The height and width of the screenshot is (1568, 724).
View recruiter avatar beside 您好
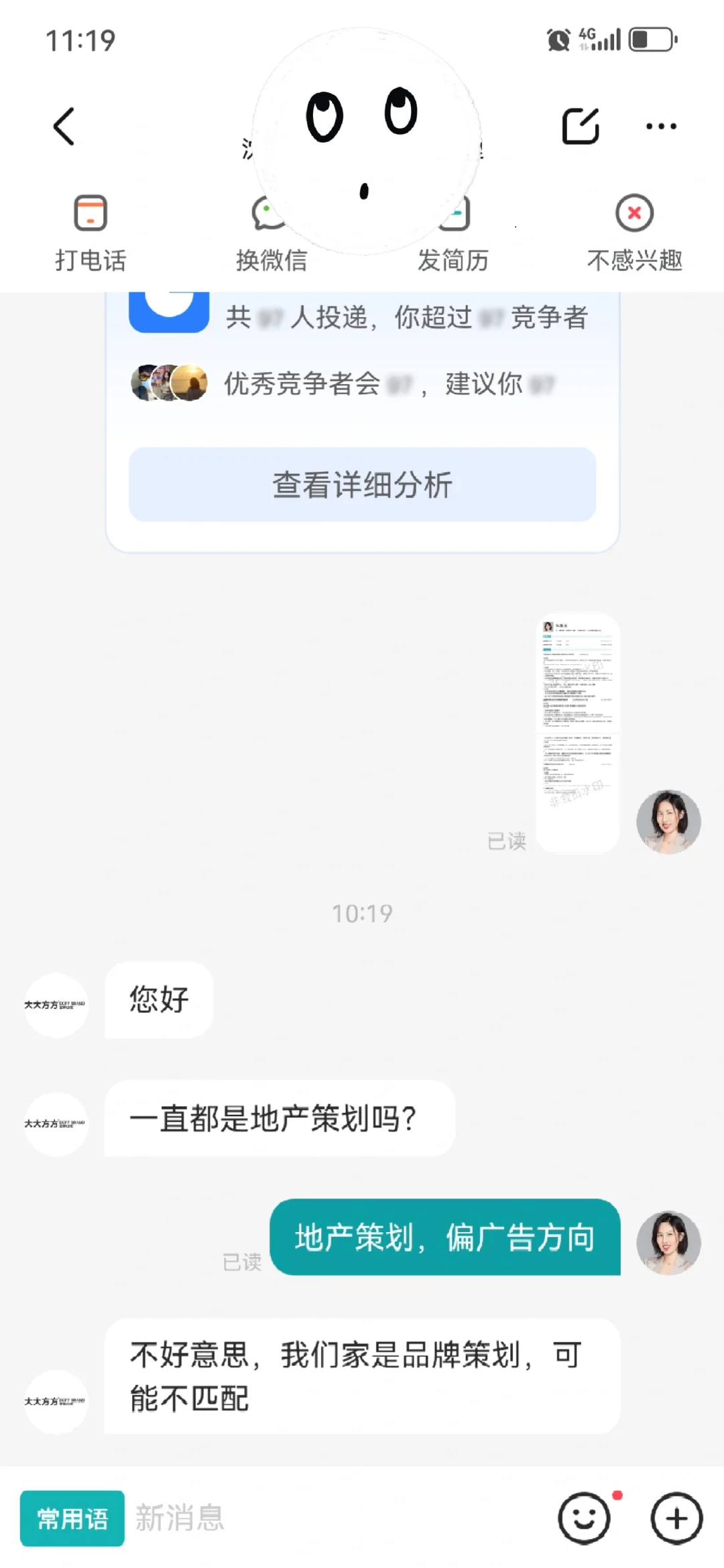coord(56,1005)
